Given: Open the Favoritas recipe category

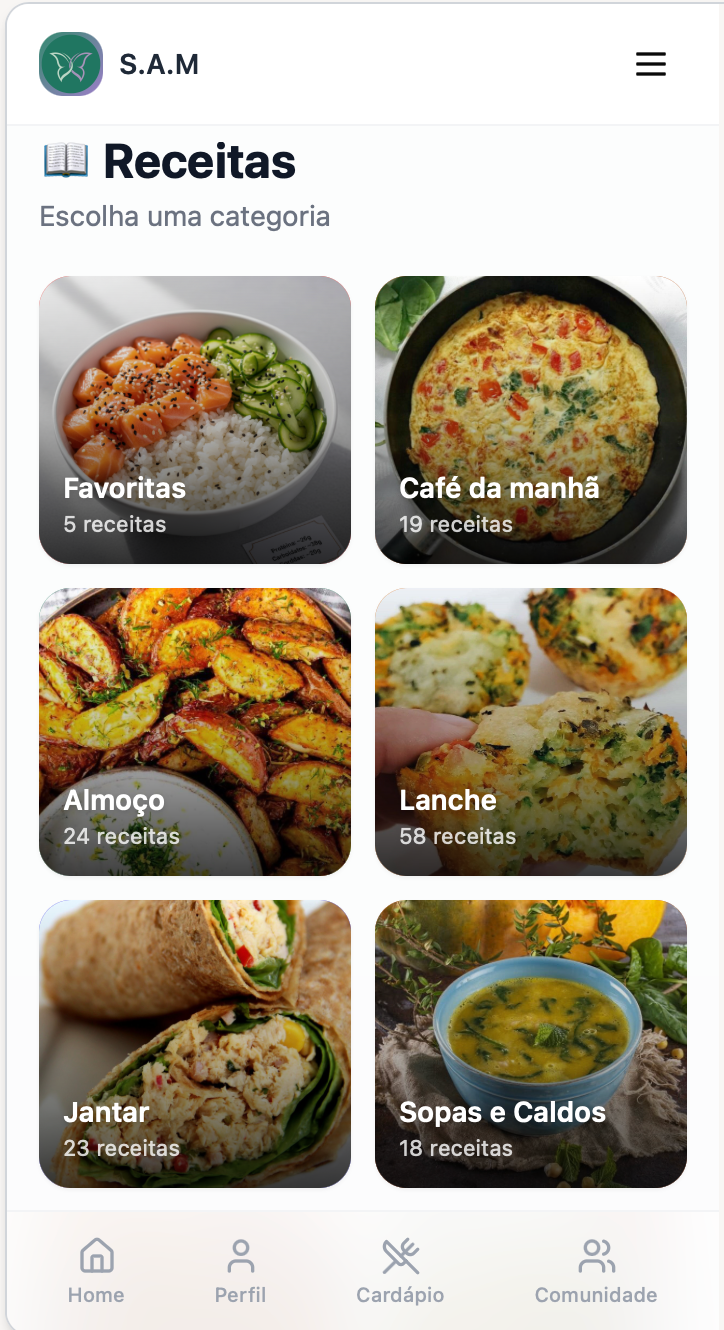Looking at the screenshot, I should (195, 420).
